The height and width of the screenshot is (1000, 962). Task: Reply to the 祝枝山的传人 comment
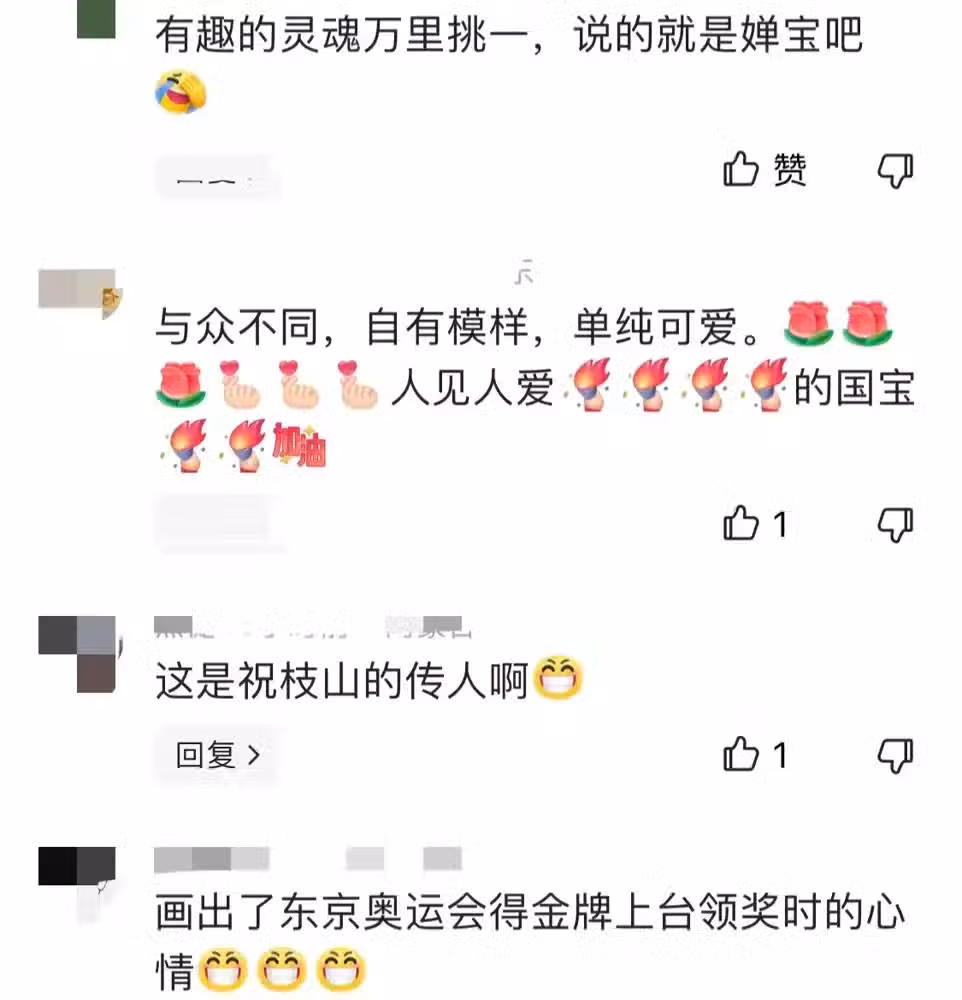(x=217, y=755)
